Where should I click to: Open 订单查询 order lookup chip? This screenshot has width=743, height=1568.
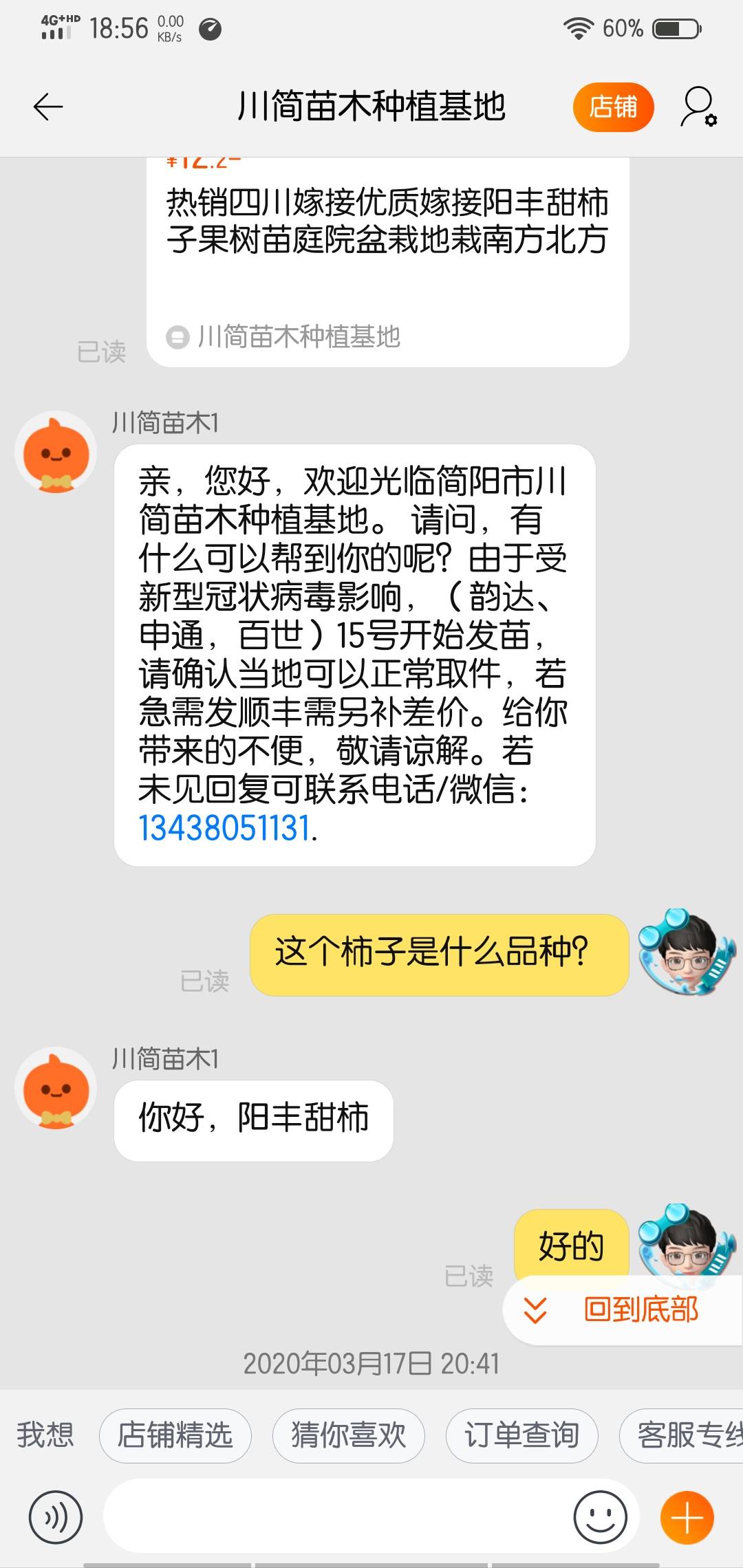coord(521,1435)
